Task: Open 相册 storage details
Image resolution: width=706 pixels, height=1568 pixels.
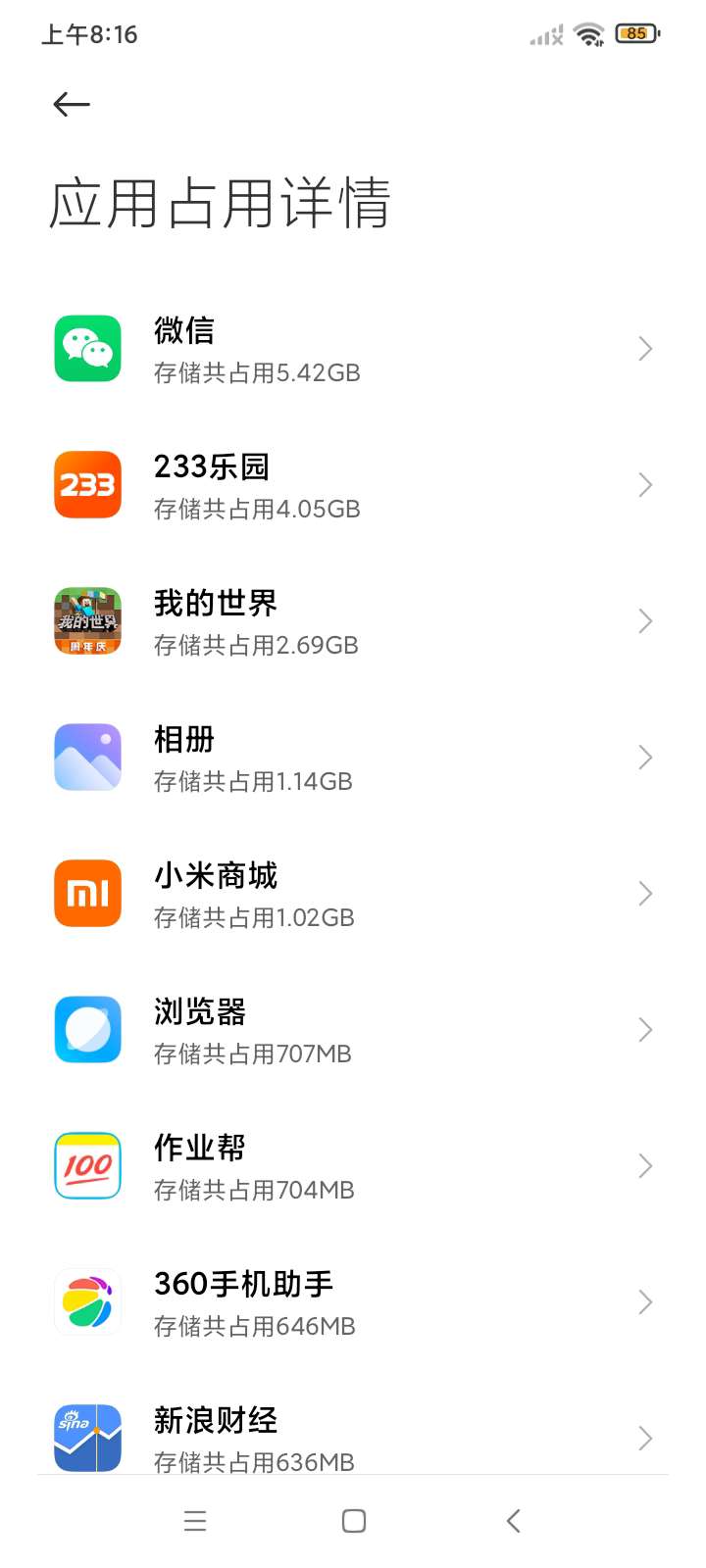Action: (353, 758)
